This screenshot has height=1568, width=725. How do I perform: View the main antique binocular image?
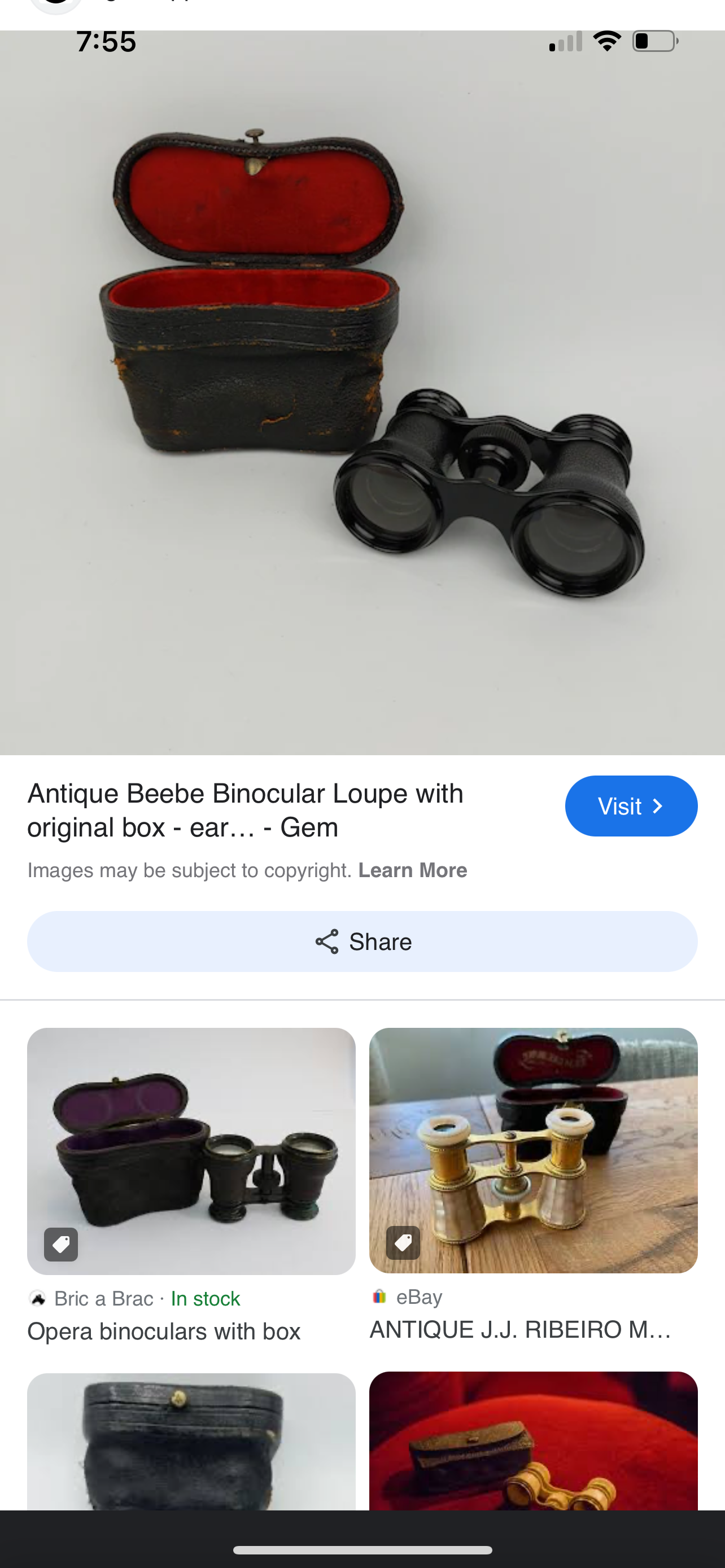click(x=362, y=393)
